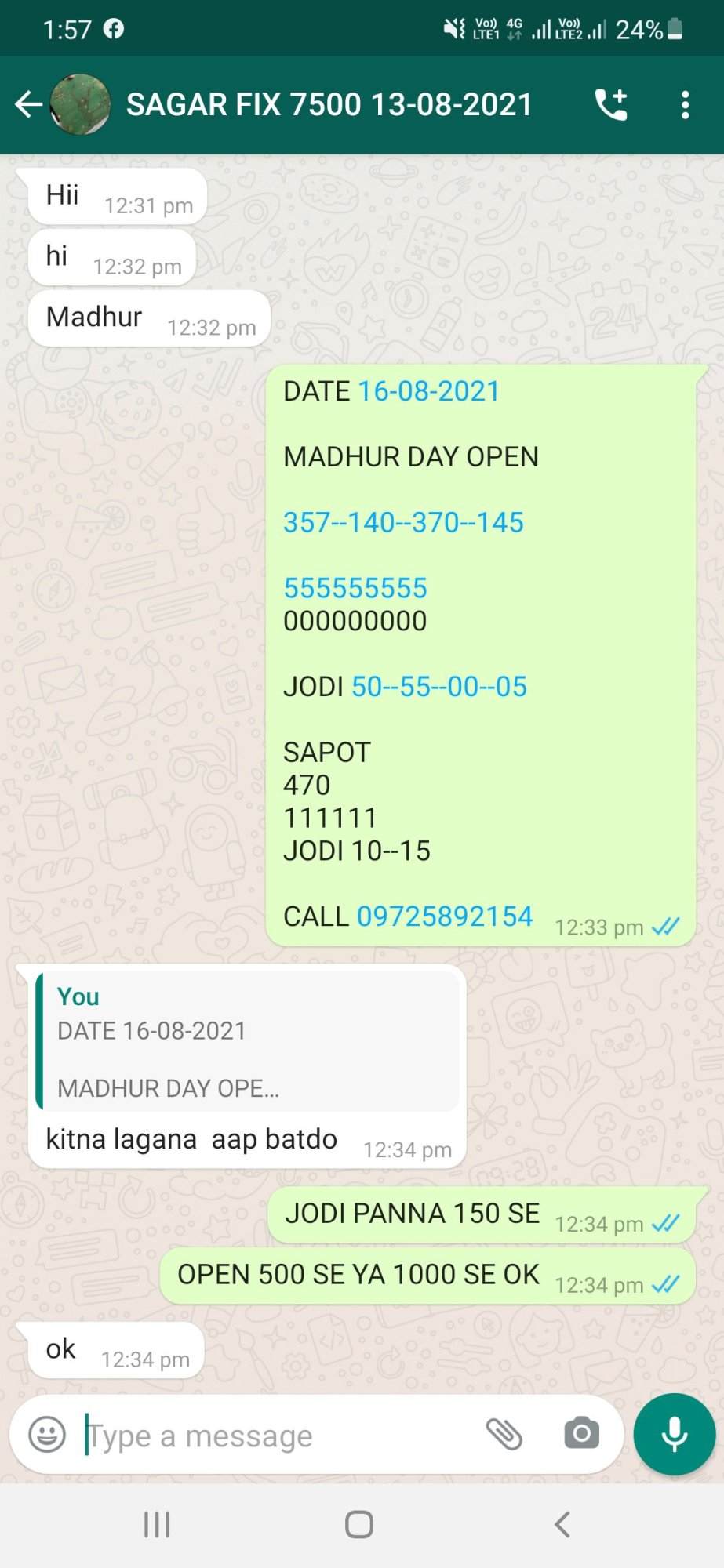Go back to the chat list

point(28,104)
